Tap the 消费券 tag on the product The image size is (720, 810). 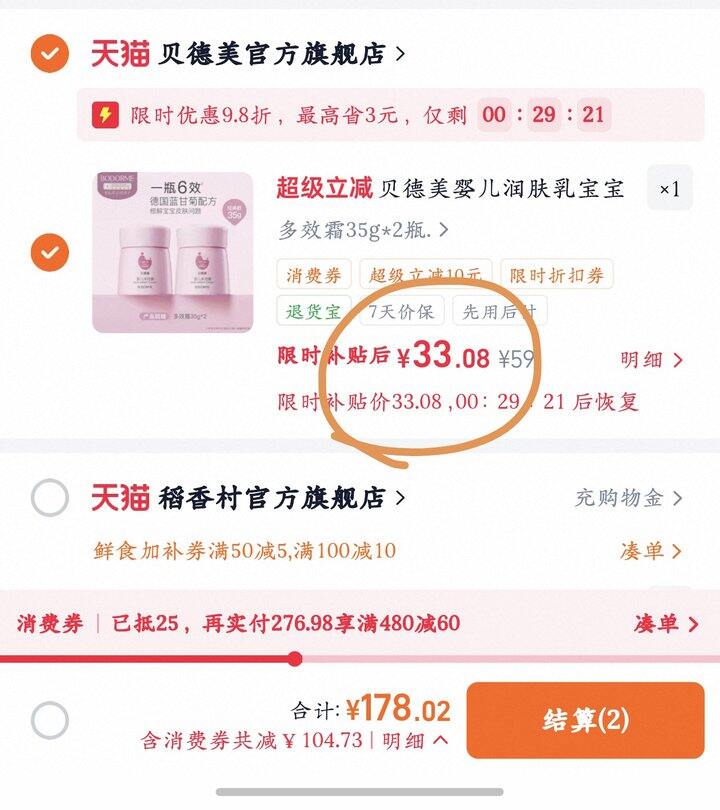(314, 274)
